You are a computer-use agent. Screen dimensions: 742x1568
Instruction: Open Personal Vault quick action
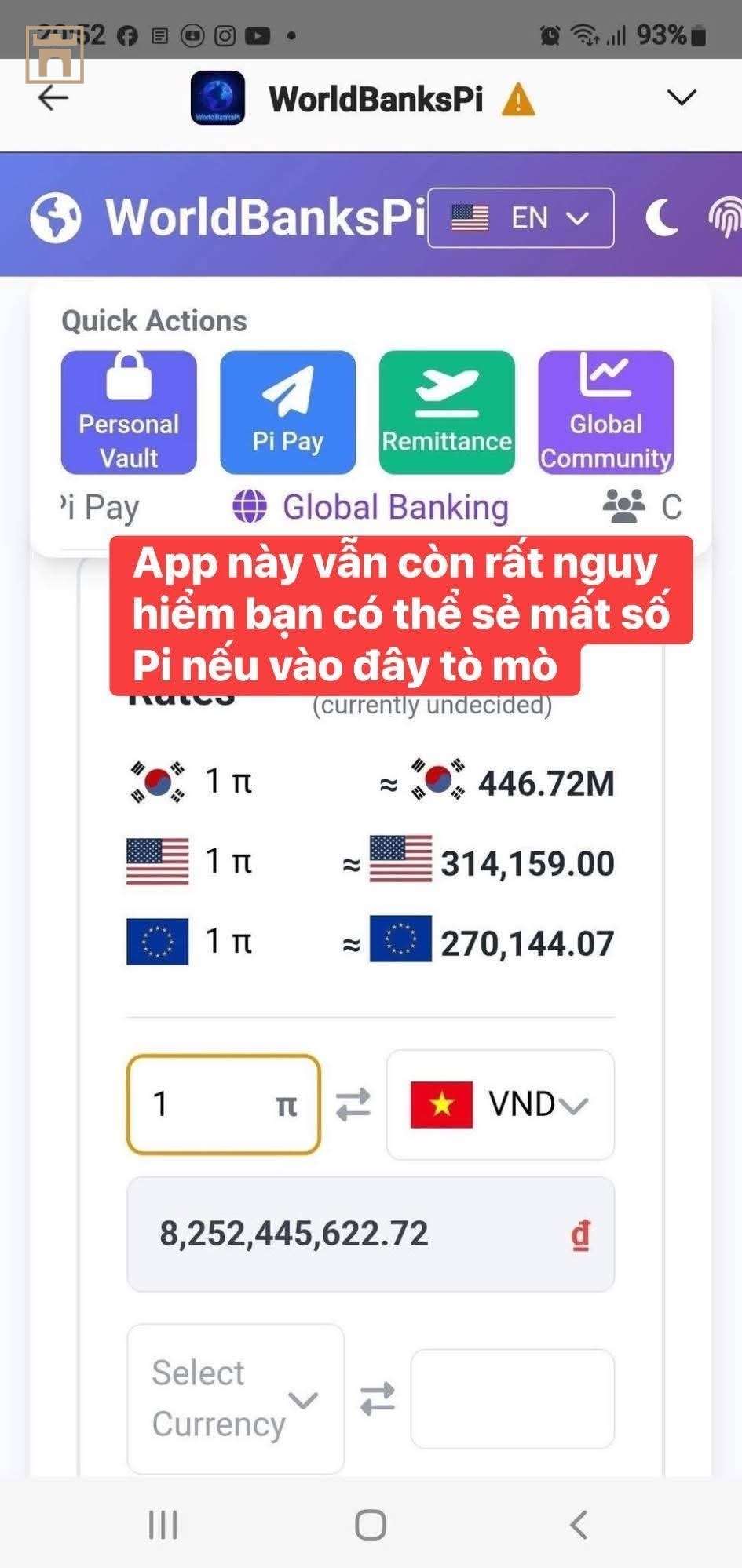(x=129, y=413)
